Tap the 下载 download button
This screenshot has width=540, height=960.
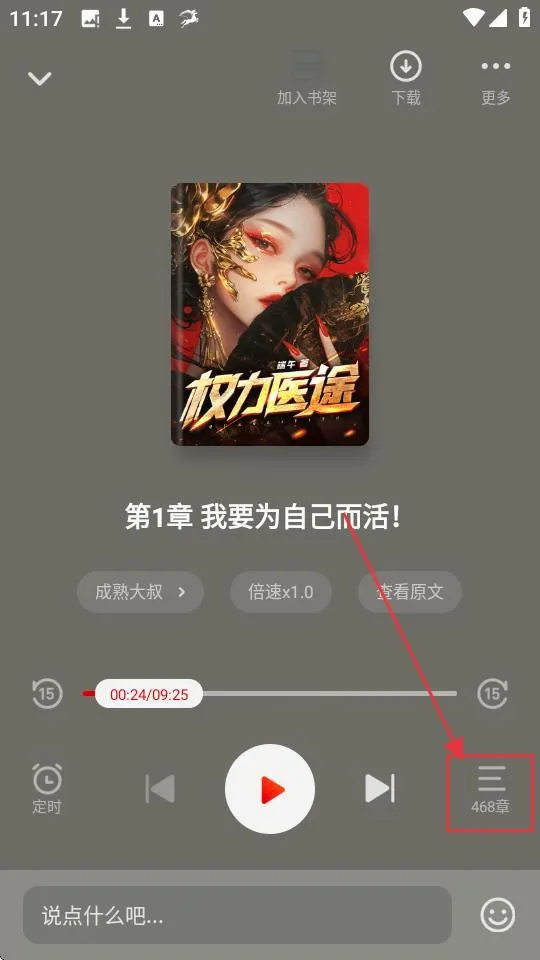[x=406, y=80]
